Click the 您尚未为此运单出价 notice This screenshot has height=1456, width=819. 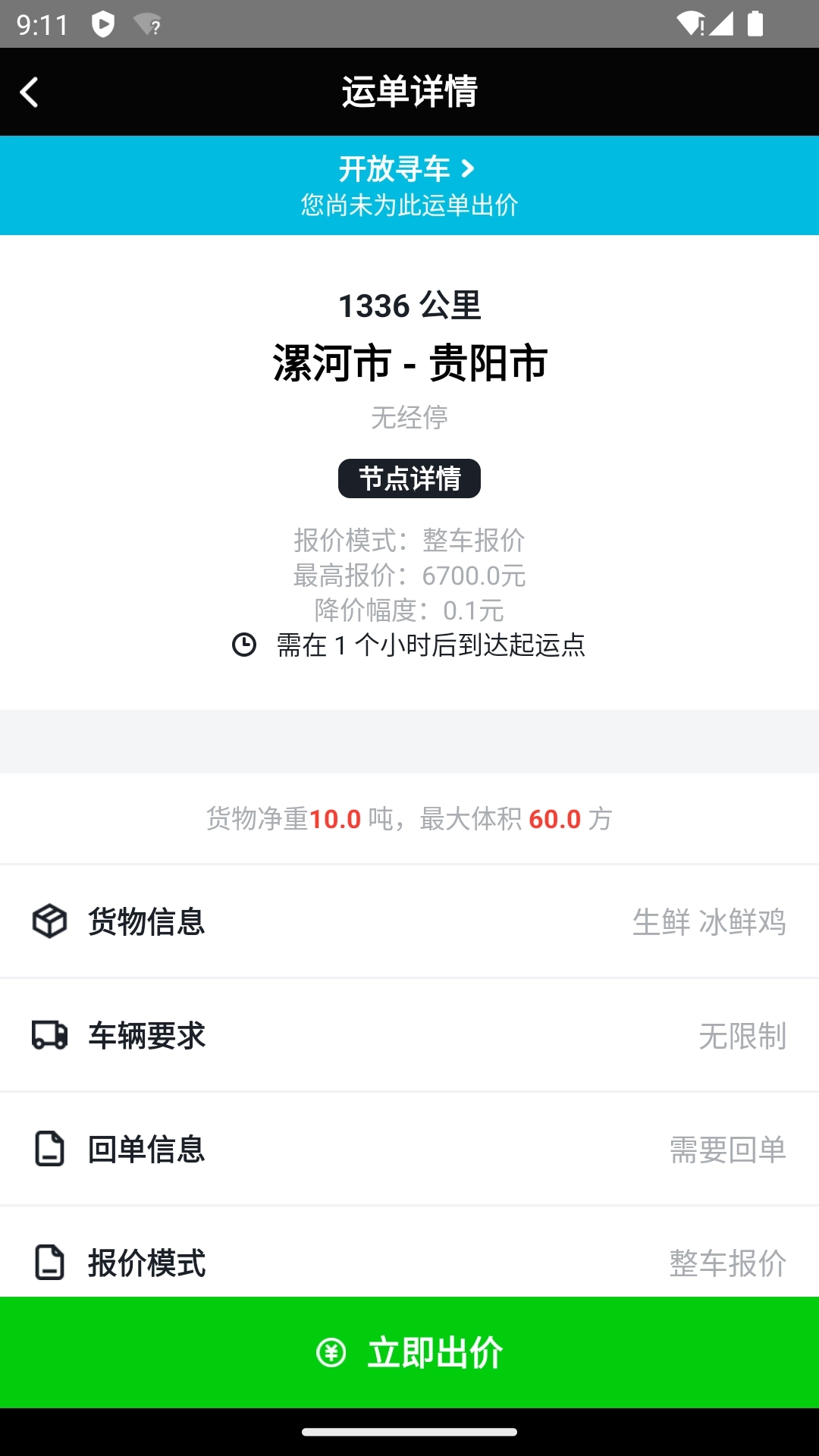click(409, 206)
